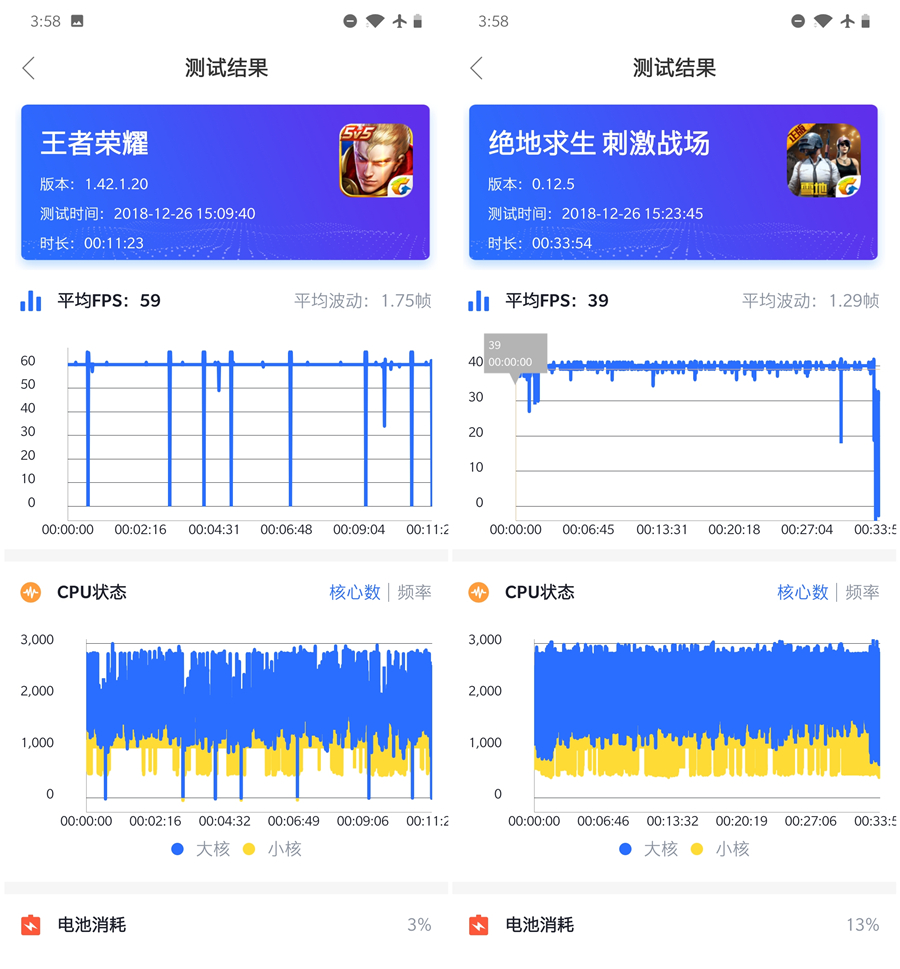The width and height of the screenshot is (900, 969).
Task: Click the blue bar-chart icon beside 平均FPS: 59
Action: pos(30,299)
